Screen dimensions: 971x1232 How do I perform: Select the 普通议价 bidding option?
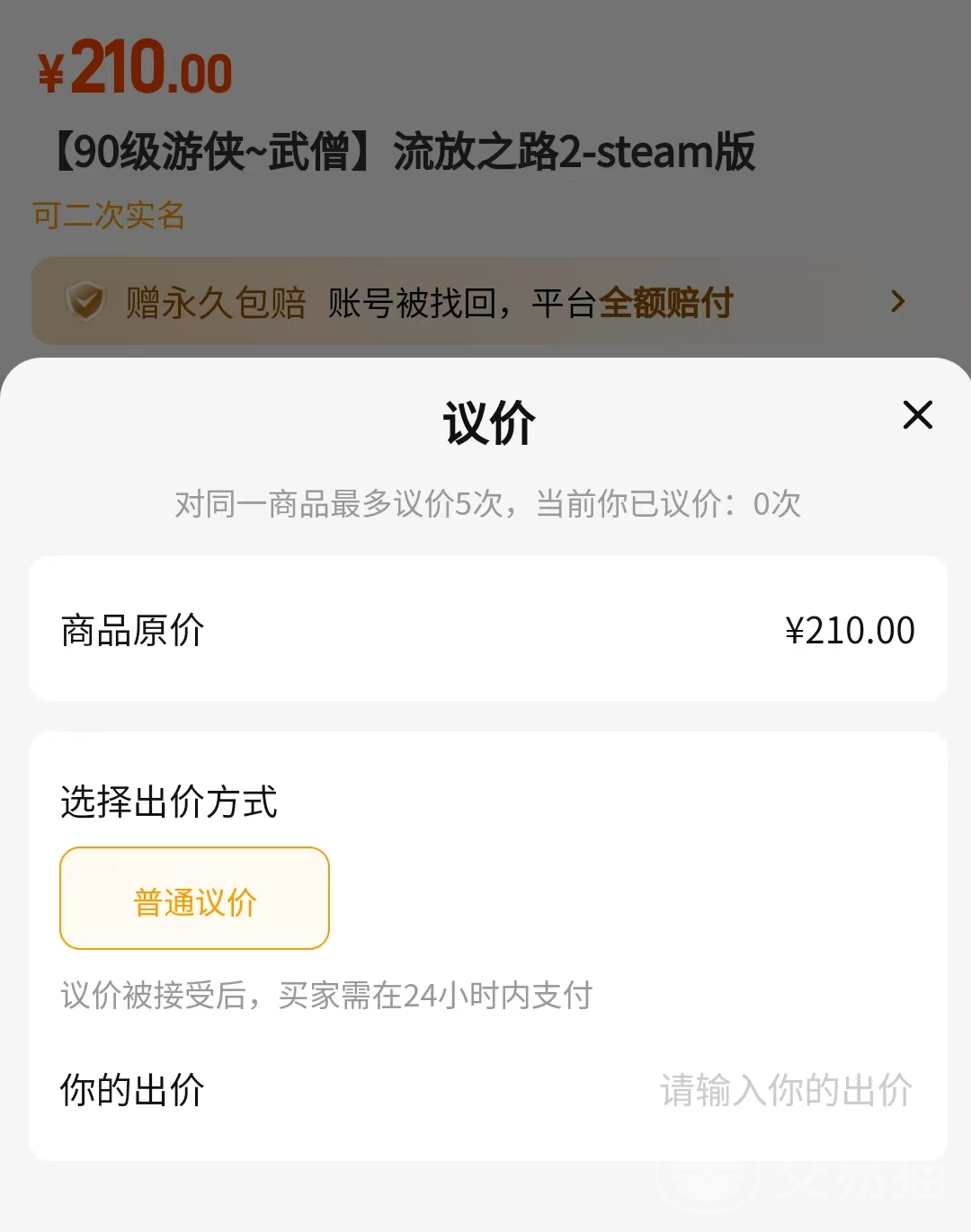click(x=194, y=899)
